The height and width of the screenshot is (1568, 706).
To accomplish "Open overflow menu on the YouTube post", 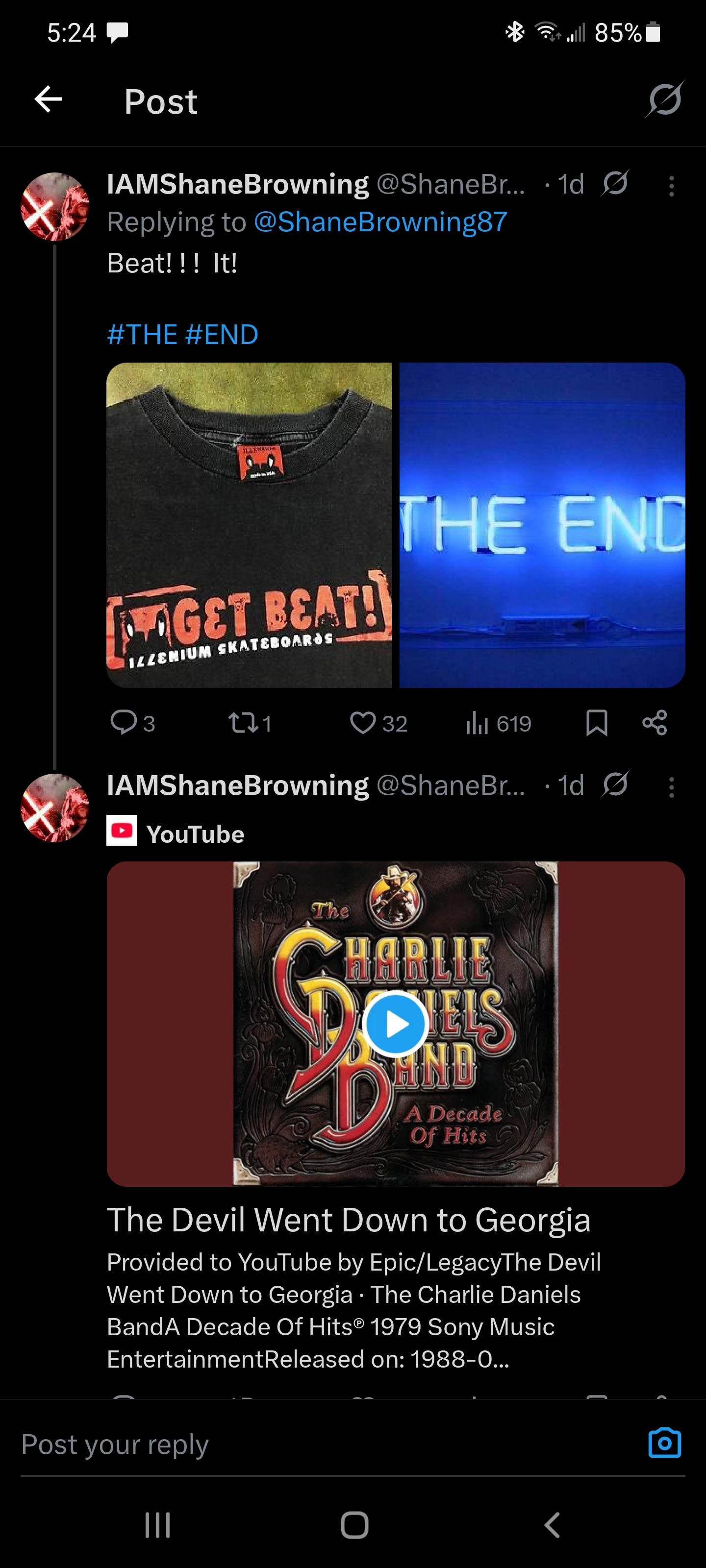I will [671, 787].
